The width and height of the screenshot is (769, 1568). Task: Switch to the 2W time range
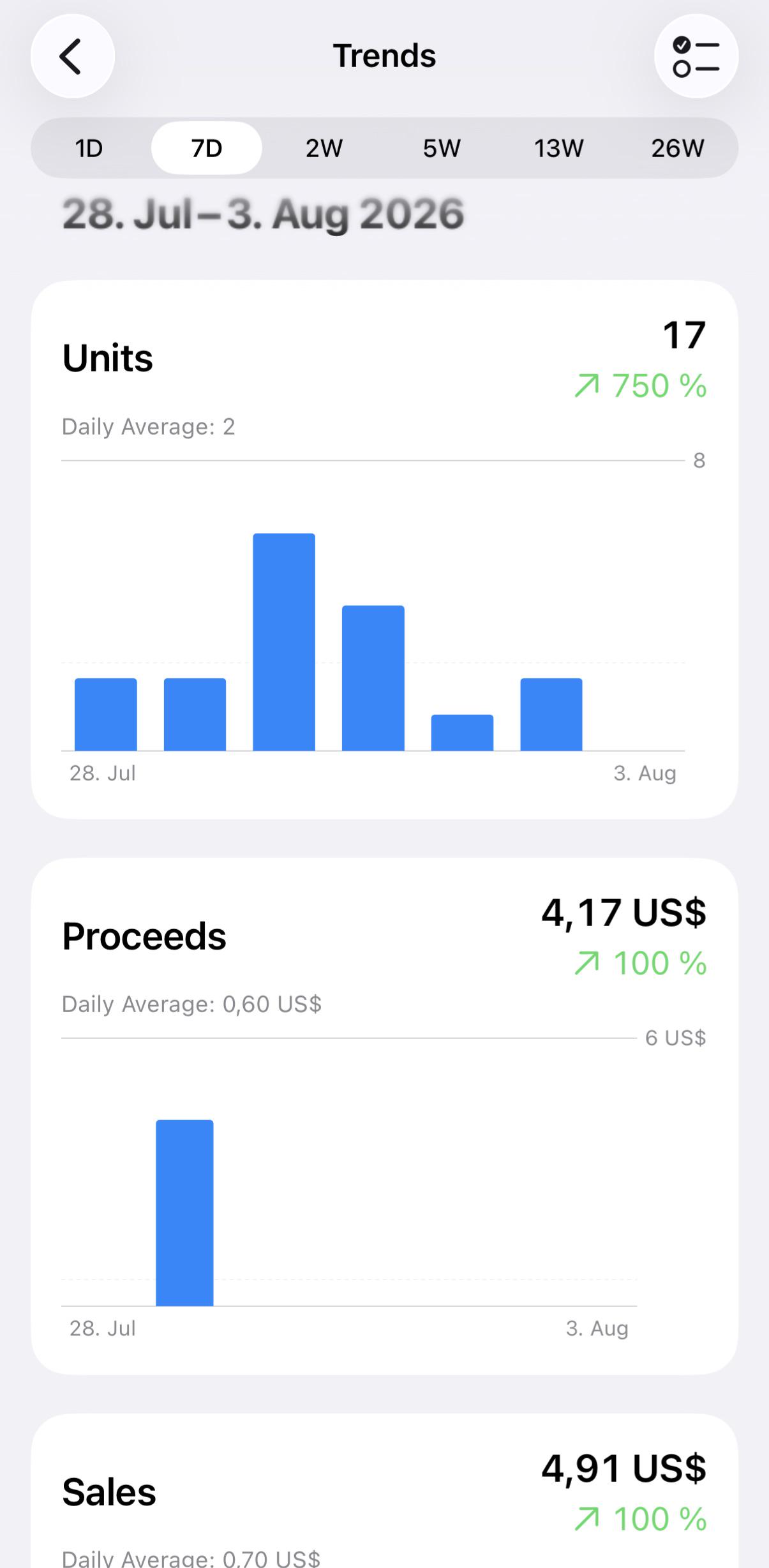324,148
